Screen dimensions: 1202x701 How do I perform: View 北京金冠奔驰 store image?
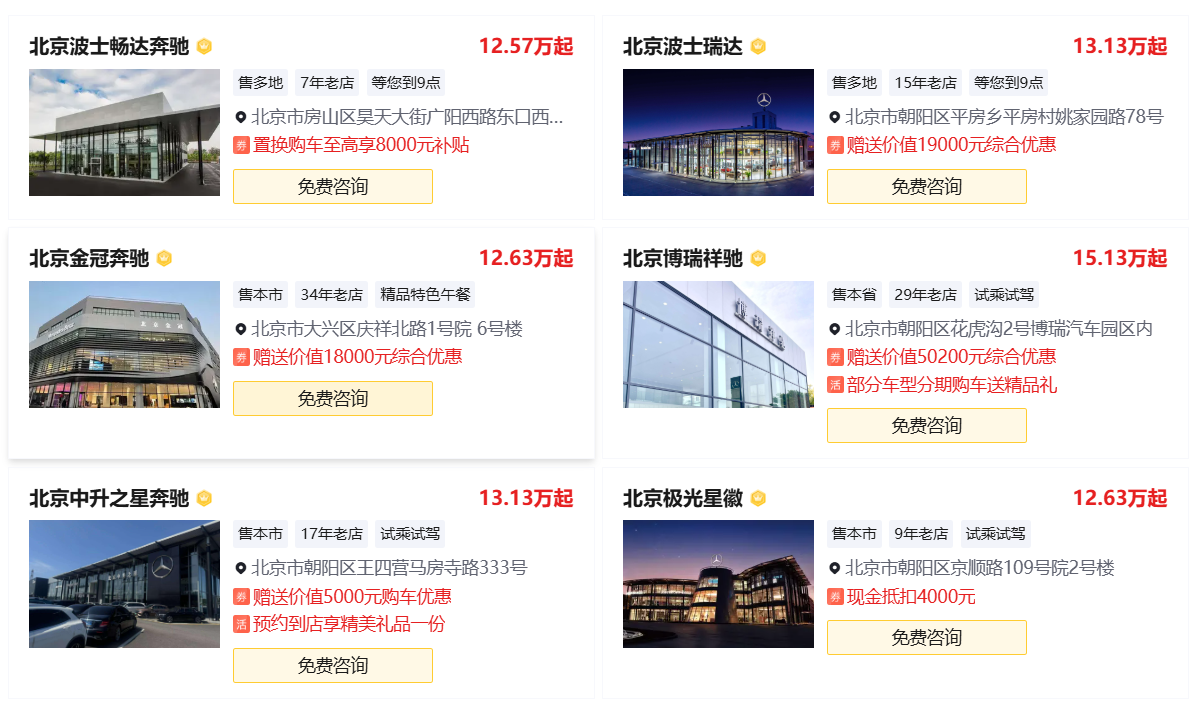124,344
